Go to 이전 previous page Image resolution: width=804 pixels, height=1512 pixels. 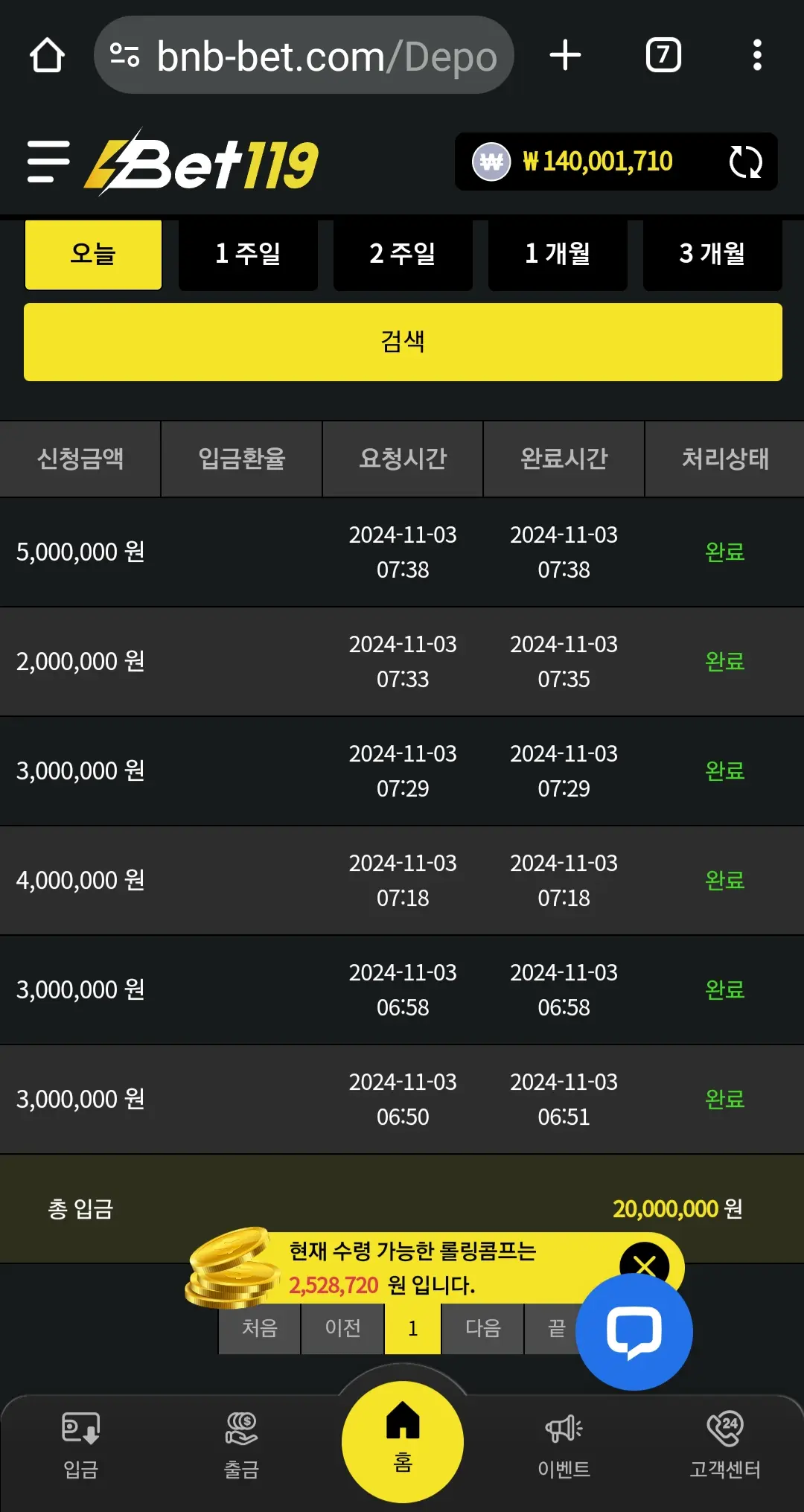[x=342, y=1328]
